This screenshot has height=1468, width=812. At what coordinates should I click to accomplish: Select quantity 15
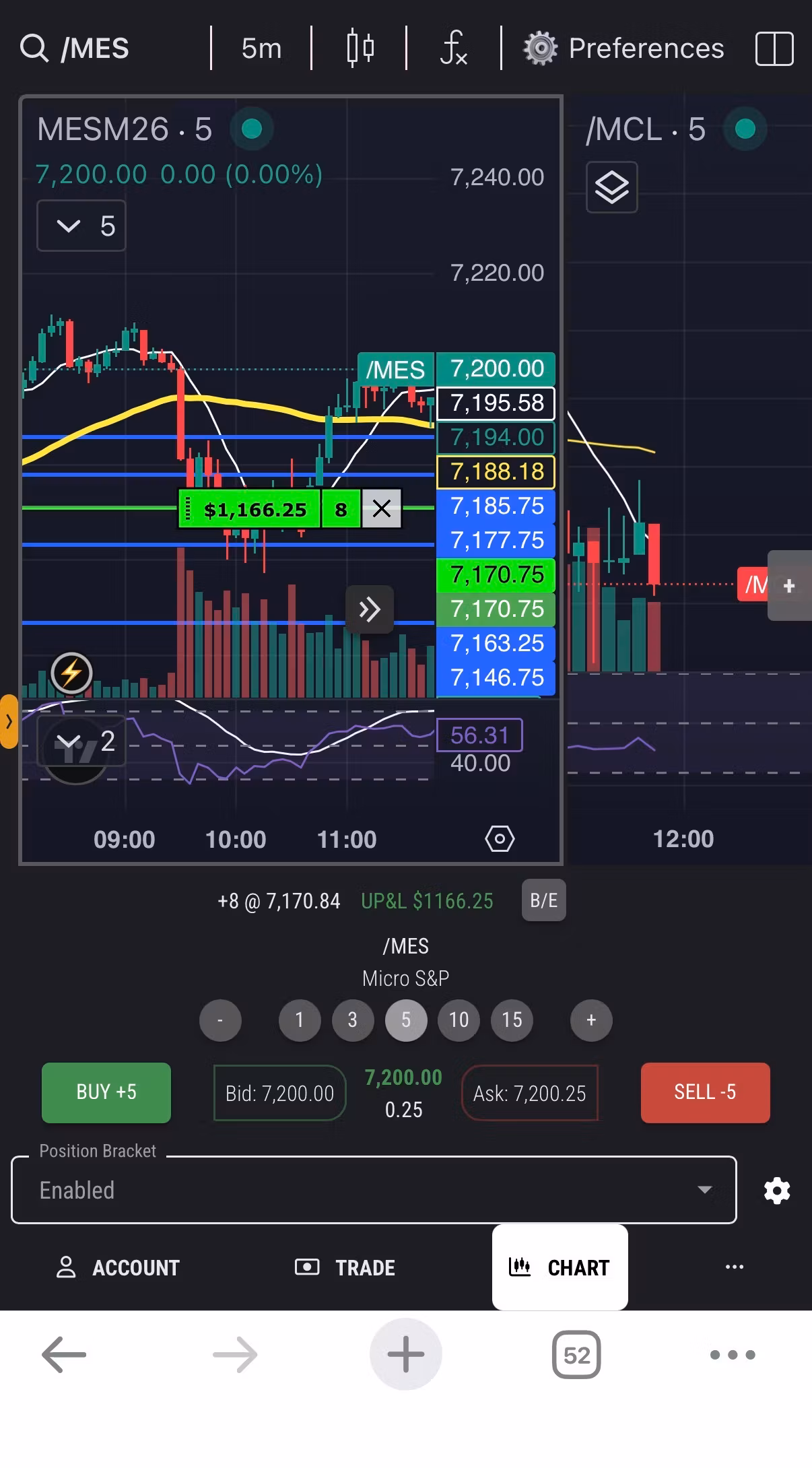(512, 1020)
